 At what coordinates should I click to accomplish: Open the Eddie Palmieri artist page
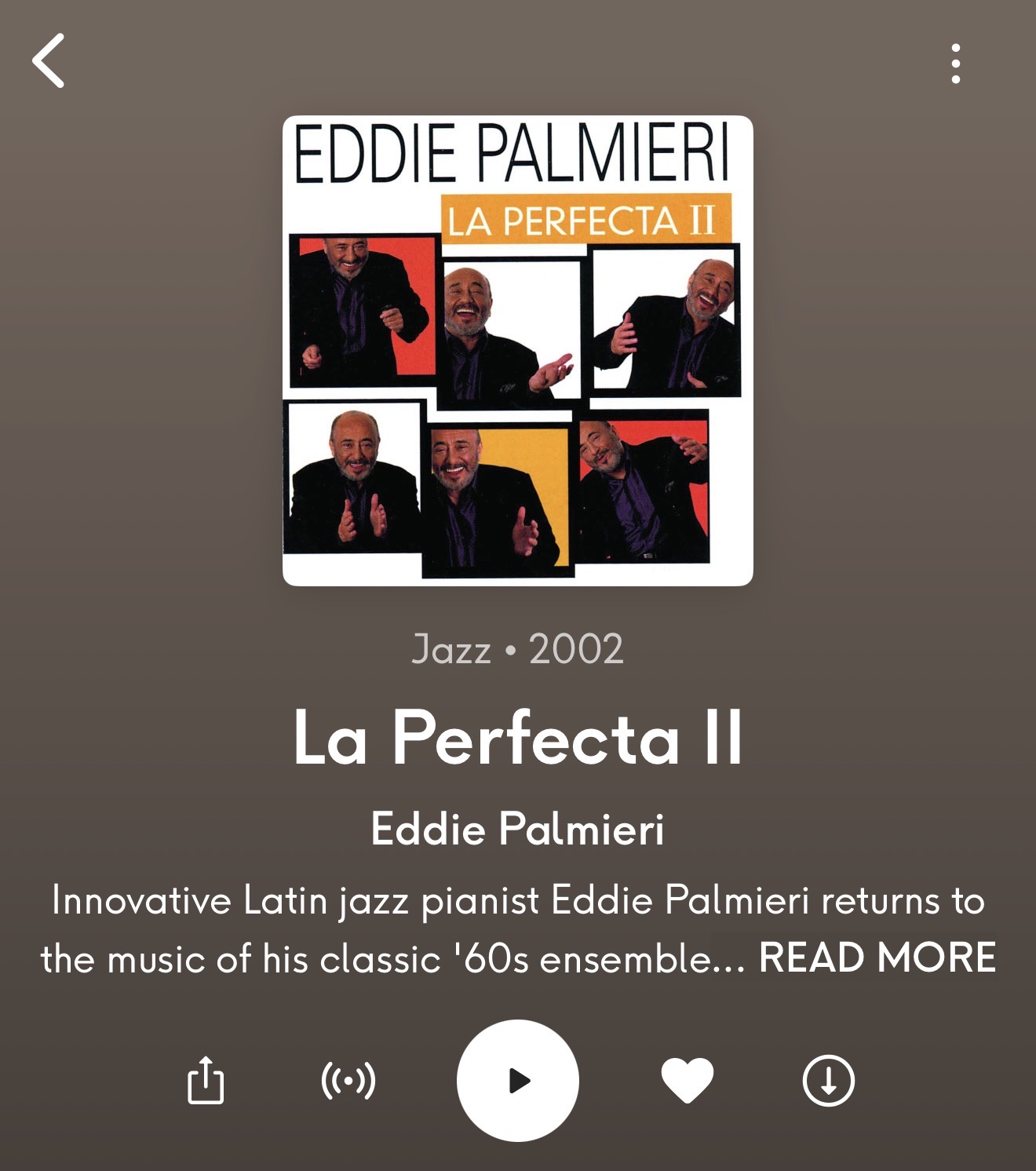click(x=518, y=829)
